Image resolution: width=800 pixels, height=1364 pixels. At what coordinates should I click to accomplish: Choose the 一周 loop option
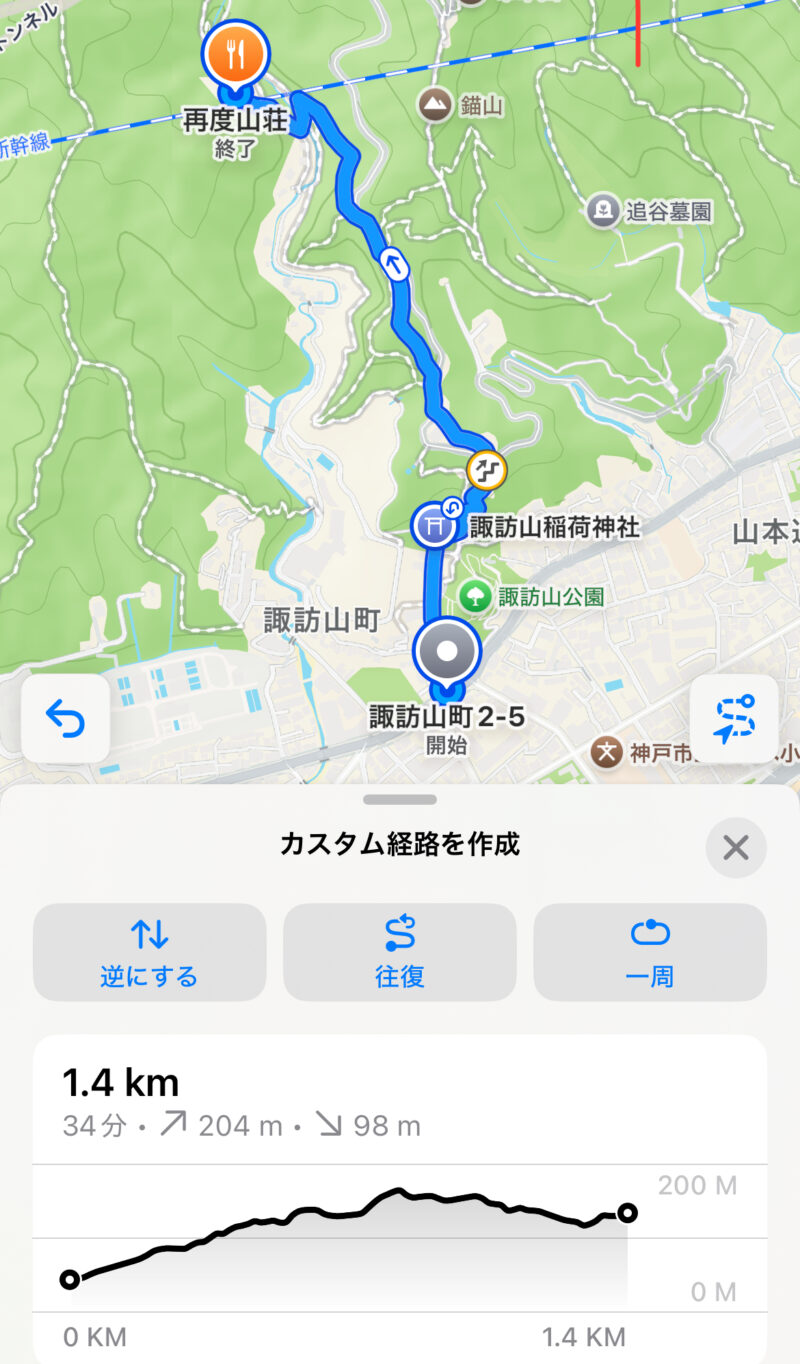(650, 952)
